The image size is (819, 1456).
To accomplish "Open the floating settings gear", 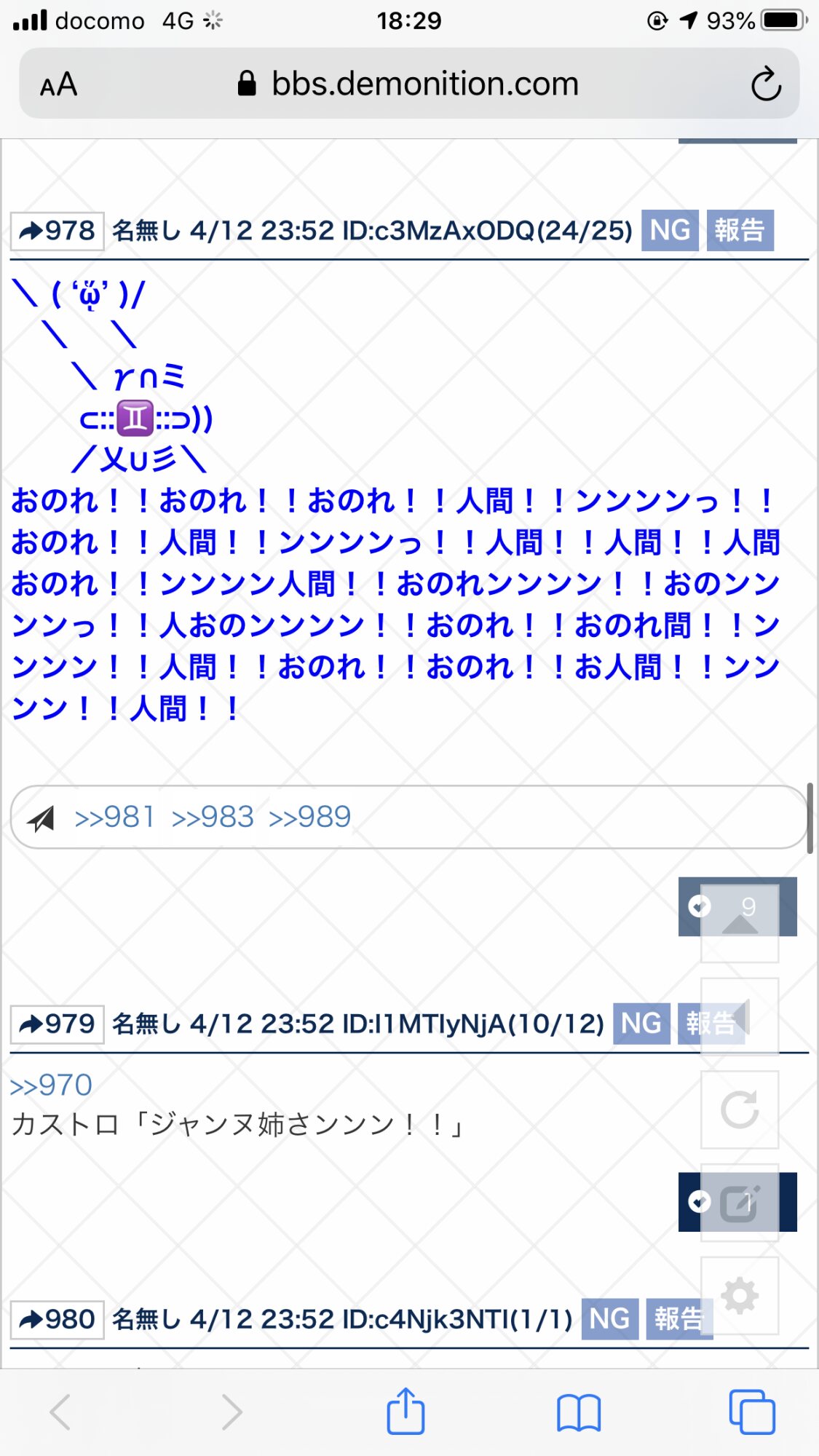I will click(740, 1296).
